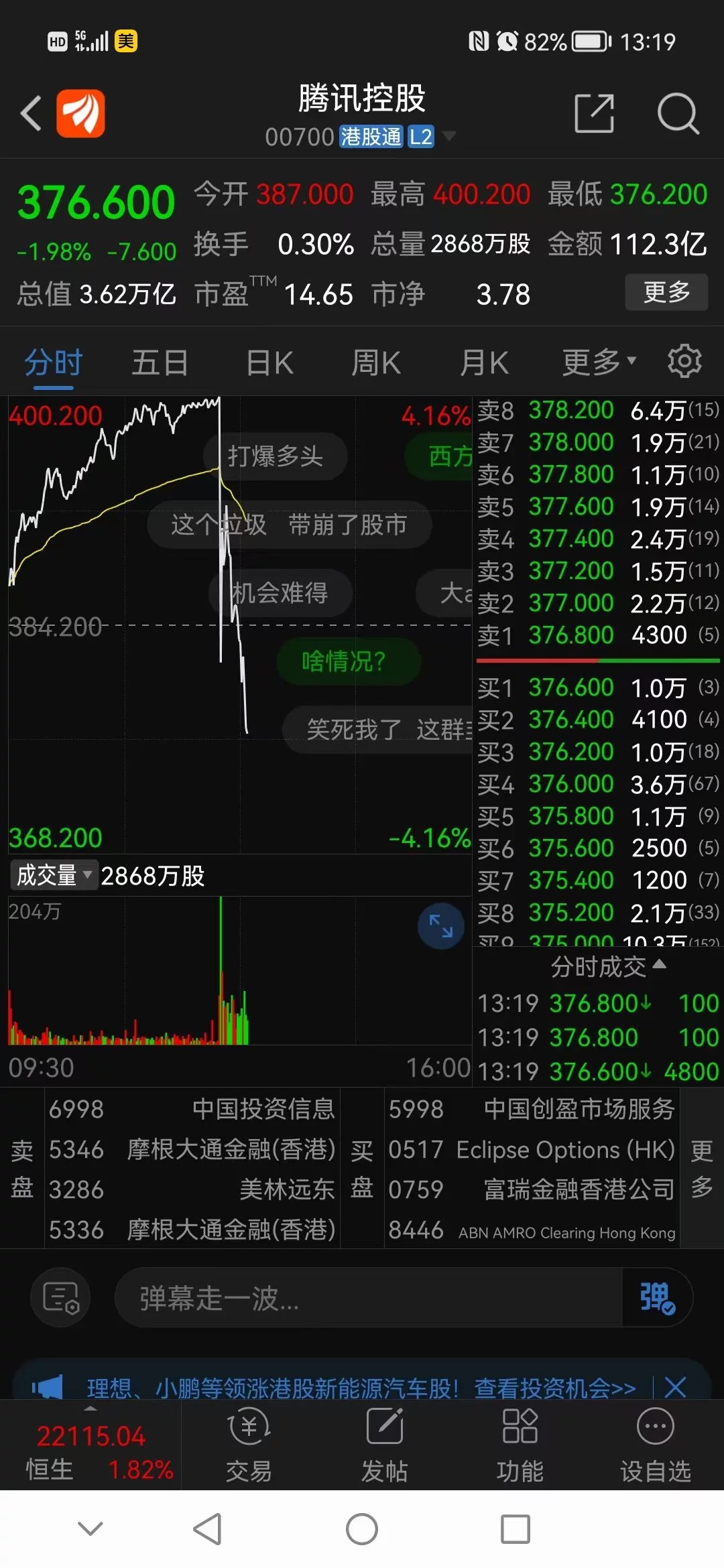Expand the chart to fullscreen
The height and width of the screenshot is (1568, 724).
click(x=441, y=926)
